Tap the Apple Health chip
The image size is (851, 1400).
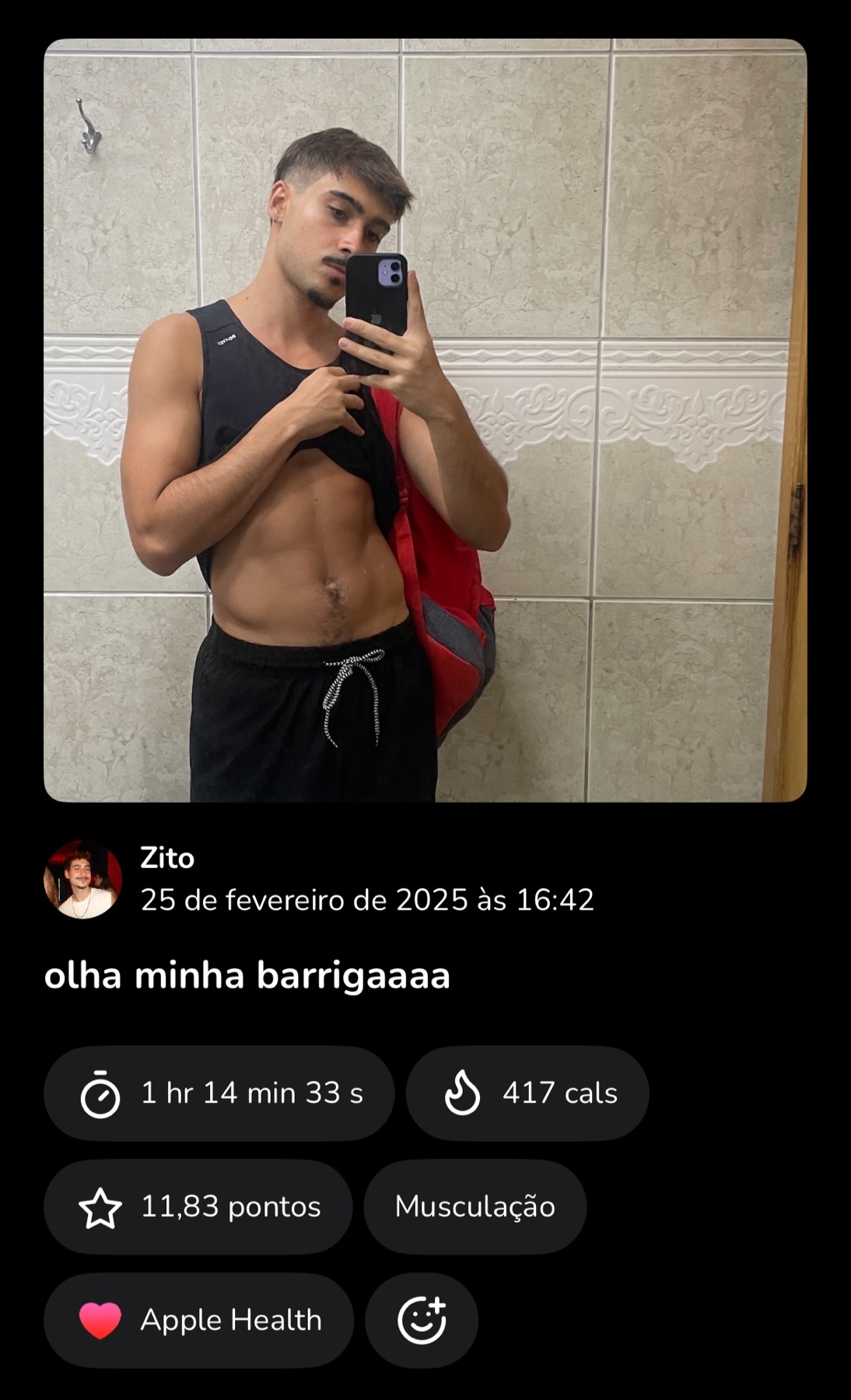(198, 1320)
